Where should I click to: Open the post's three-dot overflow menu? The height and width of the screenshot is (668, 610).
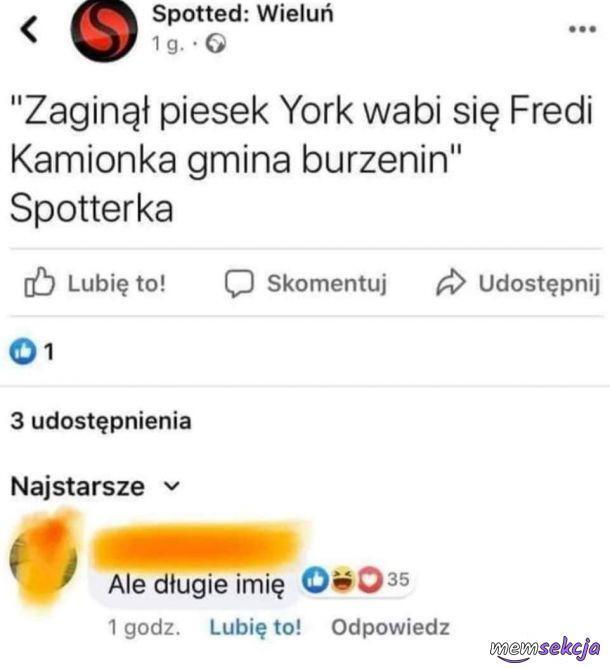coord(581,29)
